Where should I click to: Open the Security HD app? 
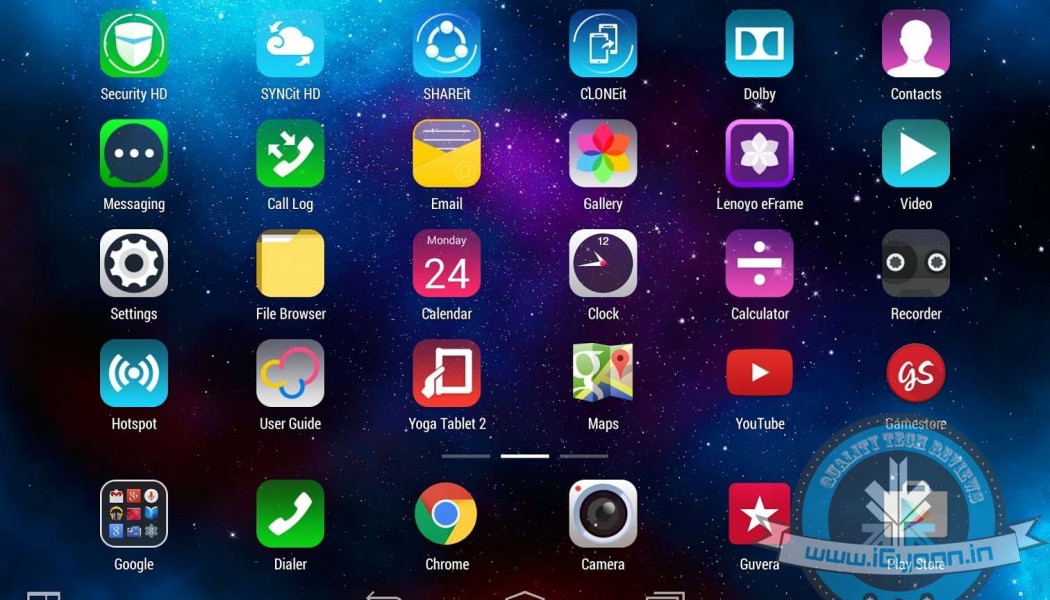[x=134, y=44]
